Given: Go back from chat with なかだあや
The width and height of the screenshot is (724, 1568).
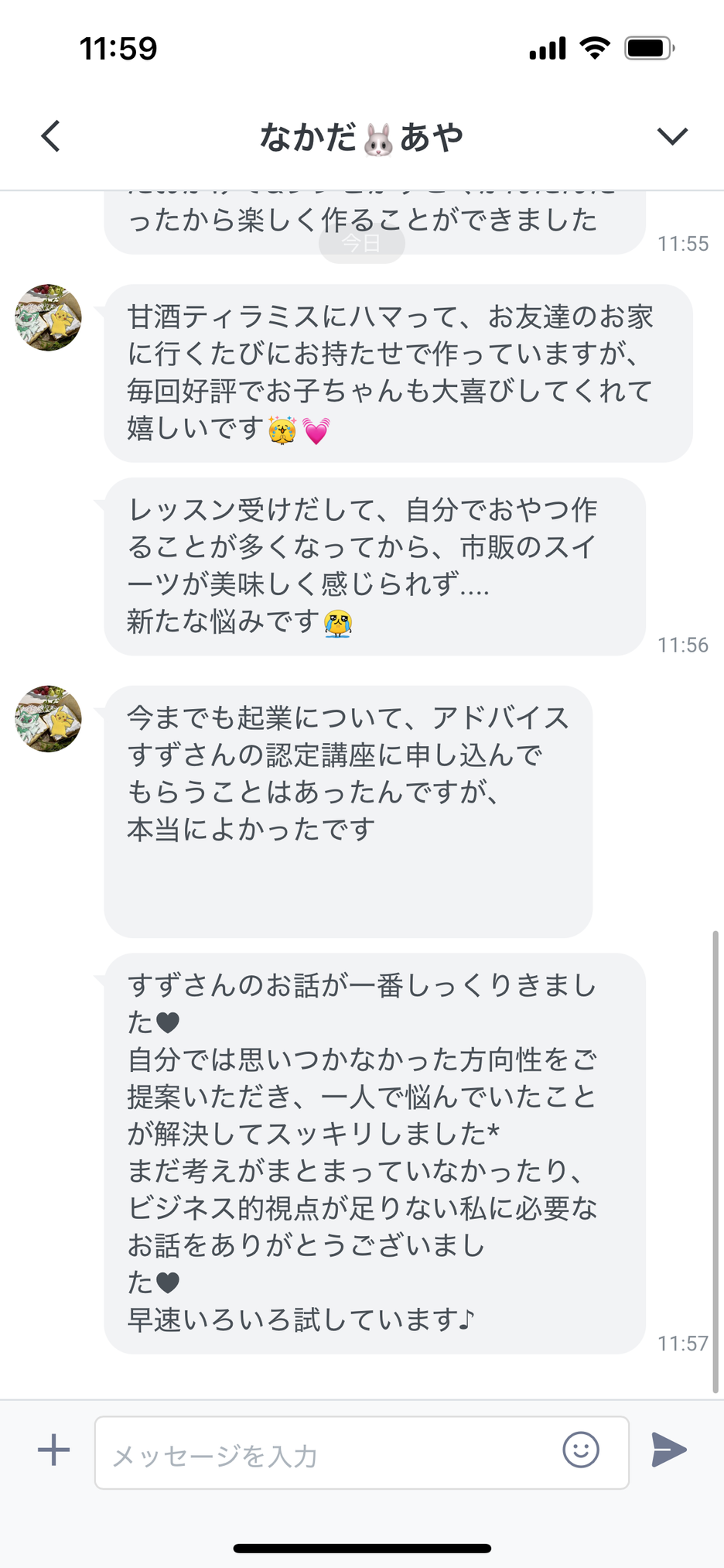Looking at the screenshot, I should 51,136.
